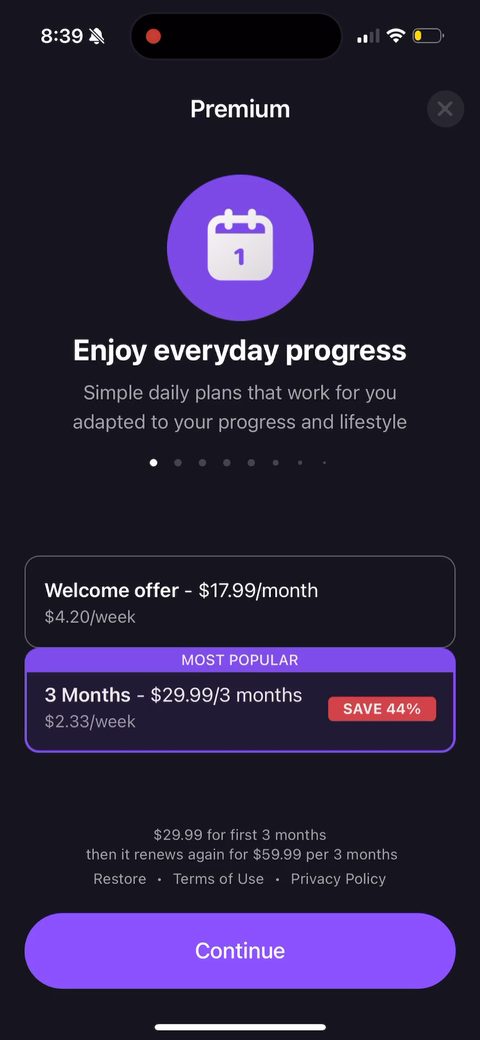
Task: Select the Welcome offer $17.99/month plan
Action: [x=240, y=602]
